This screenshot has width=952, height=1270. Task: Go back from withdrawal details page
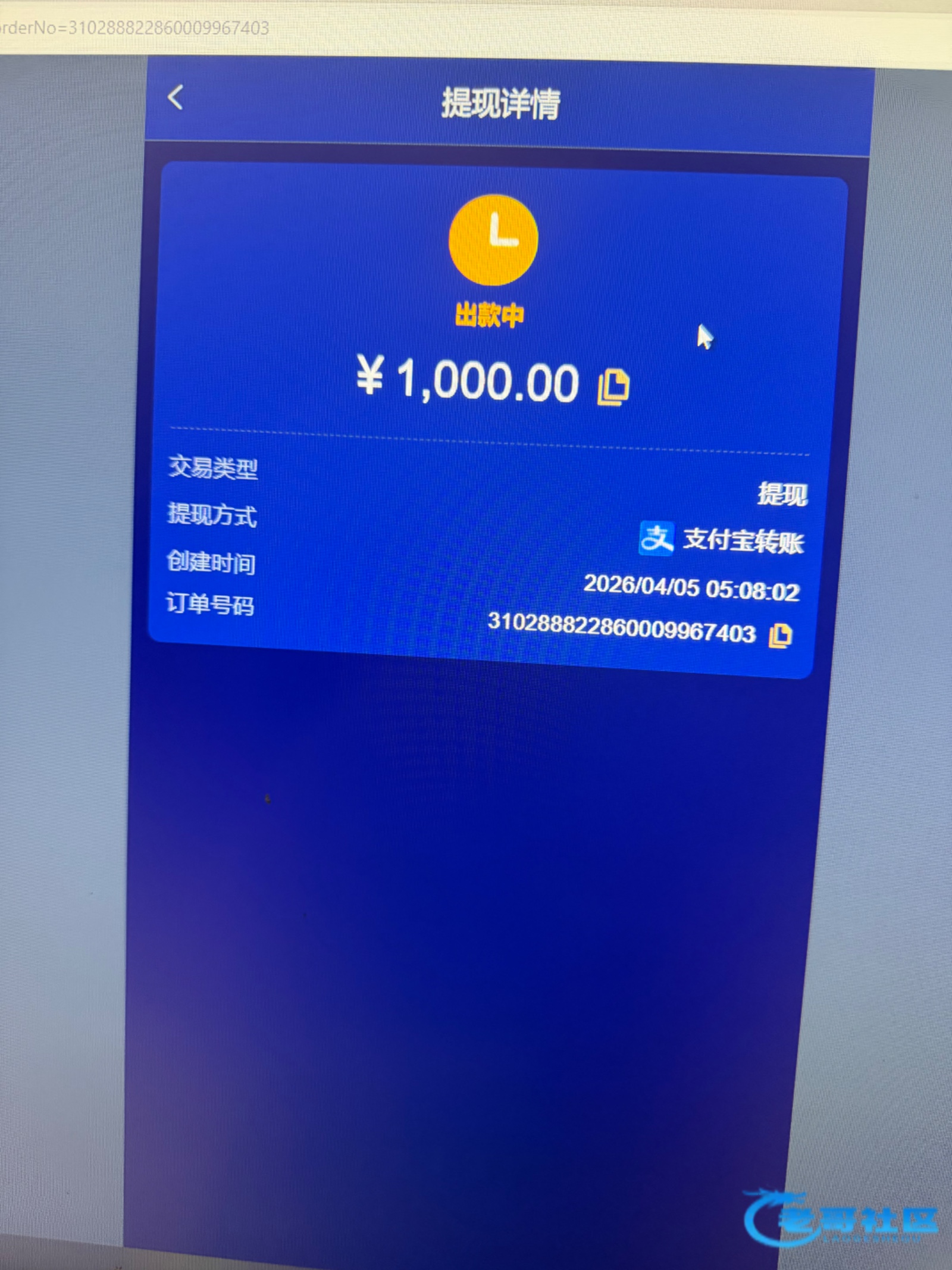175,98
